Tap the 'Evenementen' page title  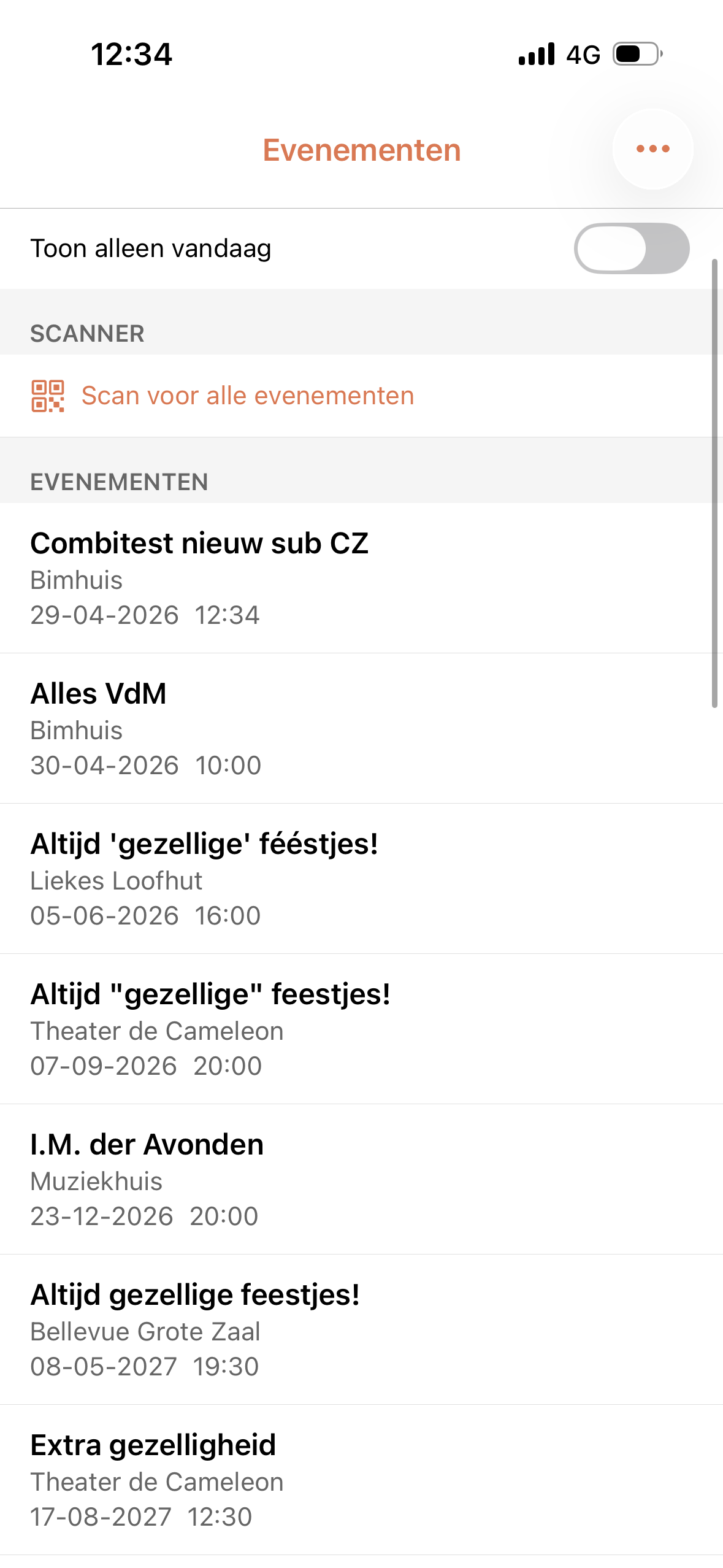click(x=361, y=150)
